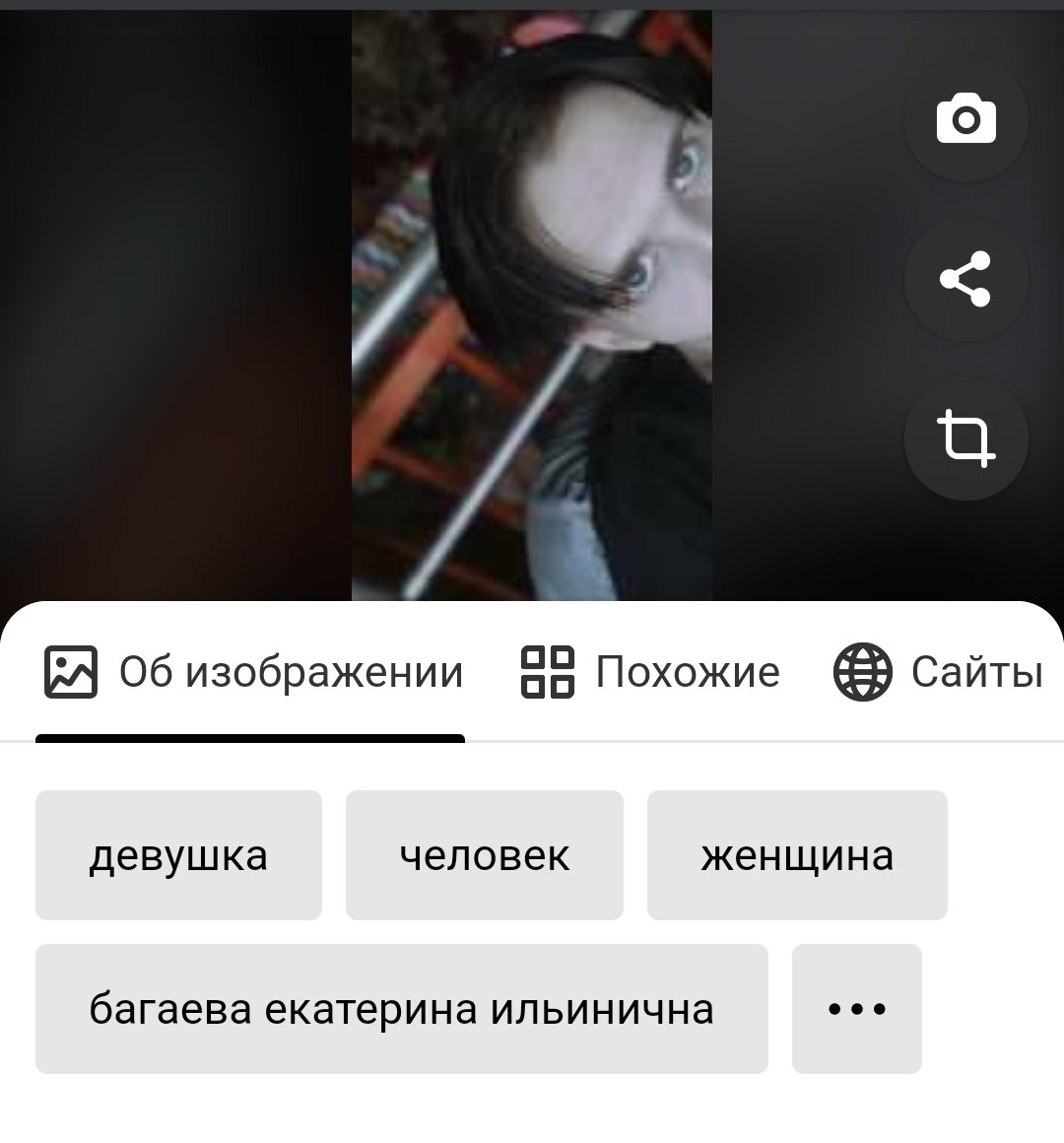Show more tags with the three-dots chip
1064x1143 pixels.
tap(856, 1009)
